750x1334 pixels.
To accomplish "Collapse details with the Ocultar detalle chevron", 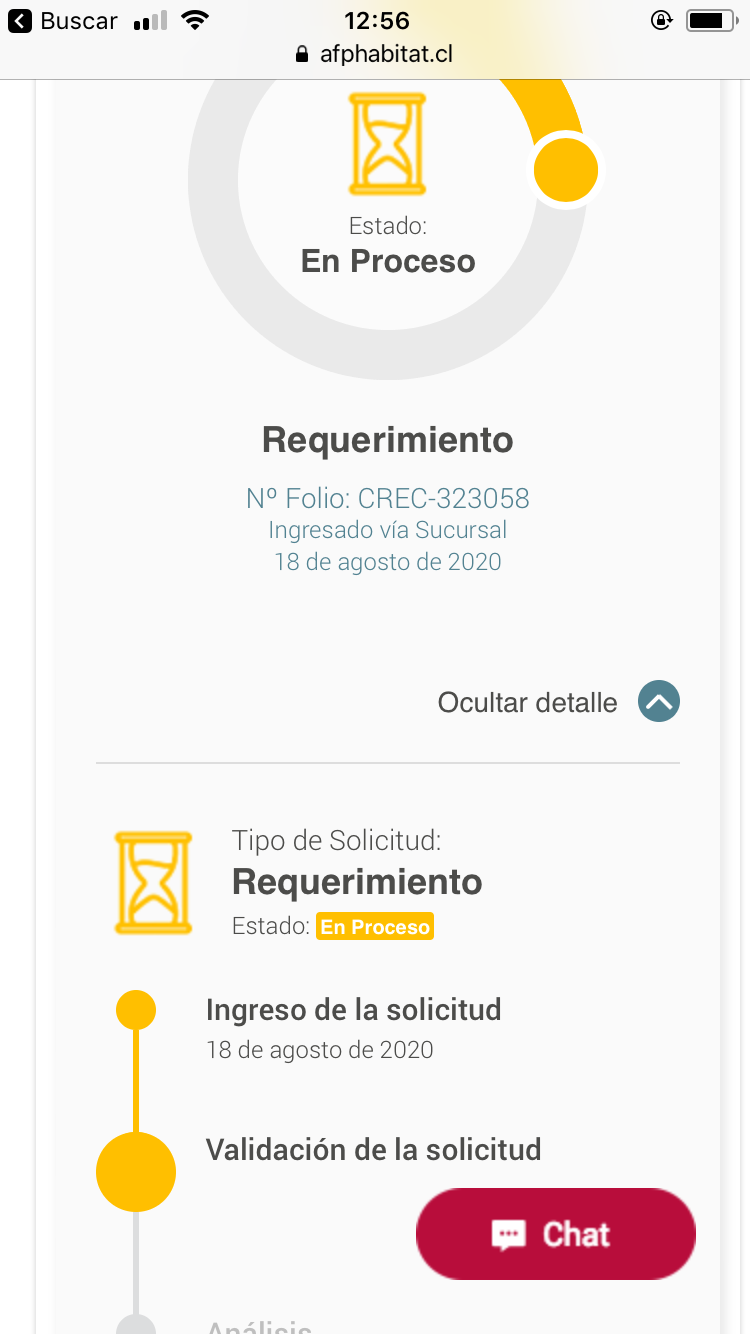I will coord(659,701).
